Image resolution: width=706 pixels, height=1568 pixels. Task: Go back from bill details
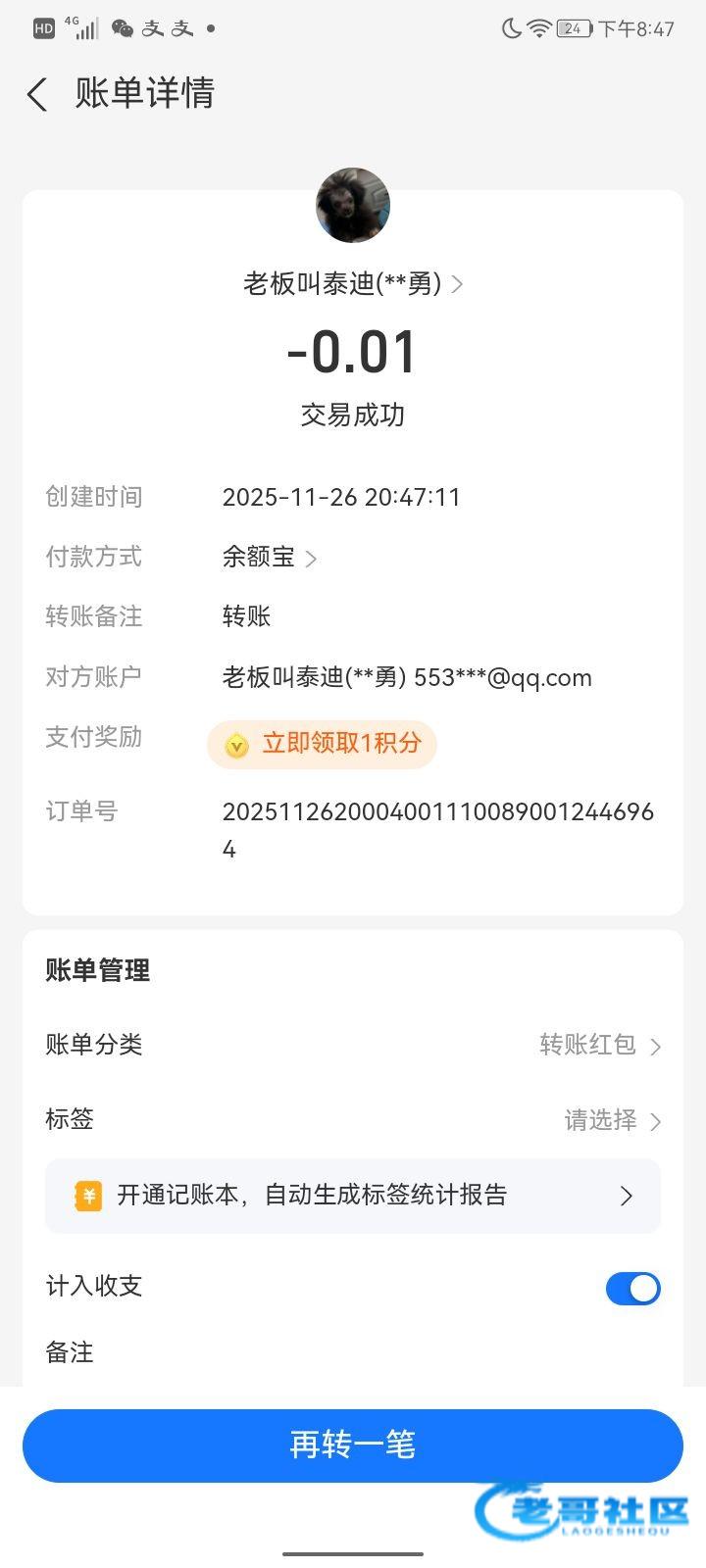pos(37,95)
